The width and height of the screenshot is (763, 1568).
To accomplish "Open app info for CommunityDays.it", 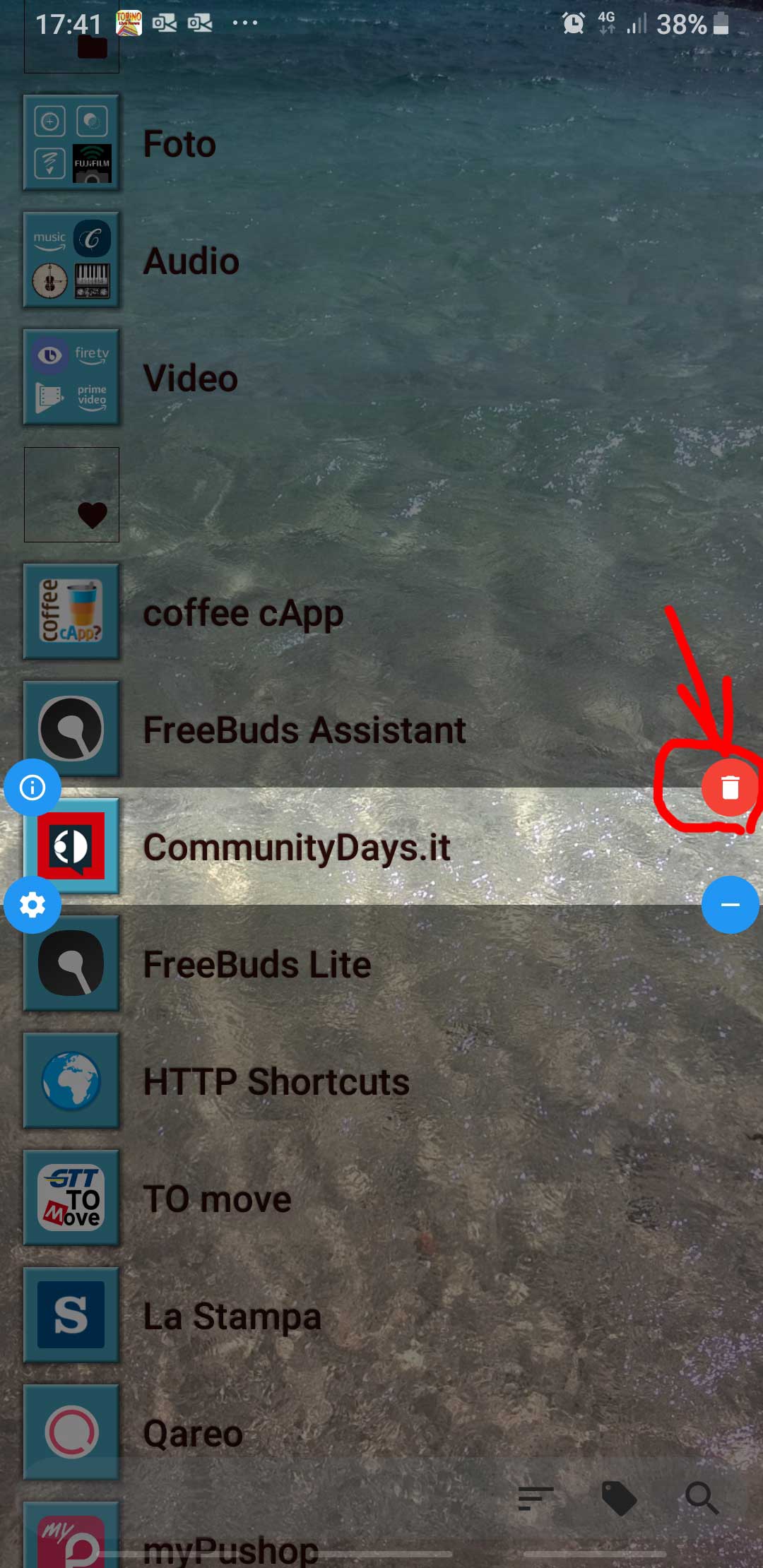I will click(x=32, y=787).
